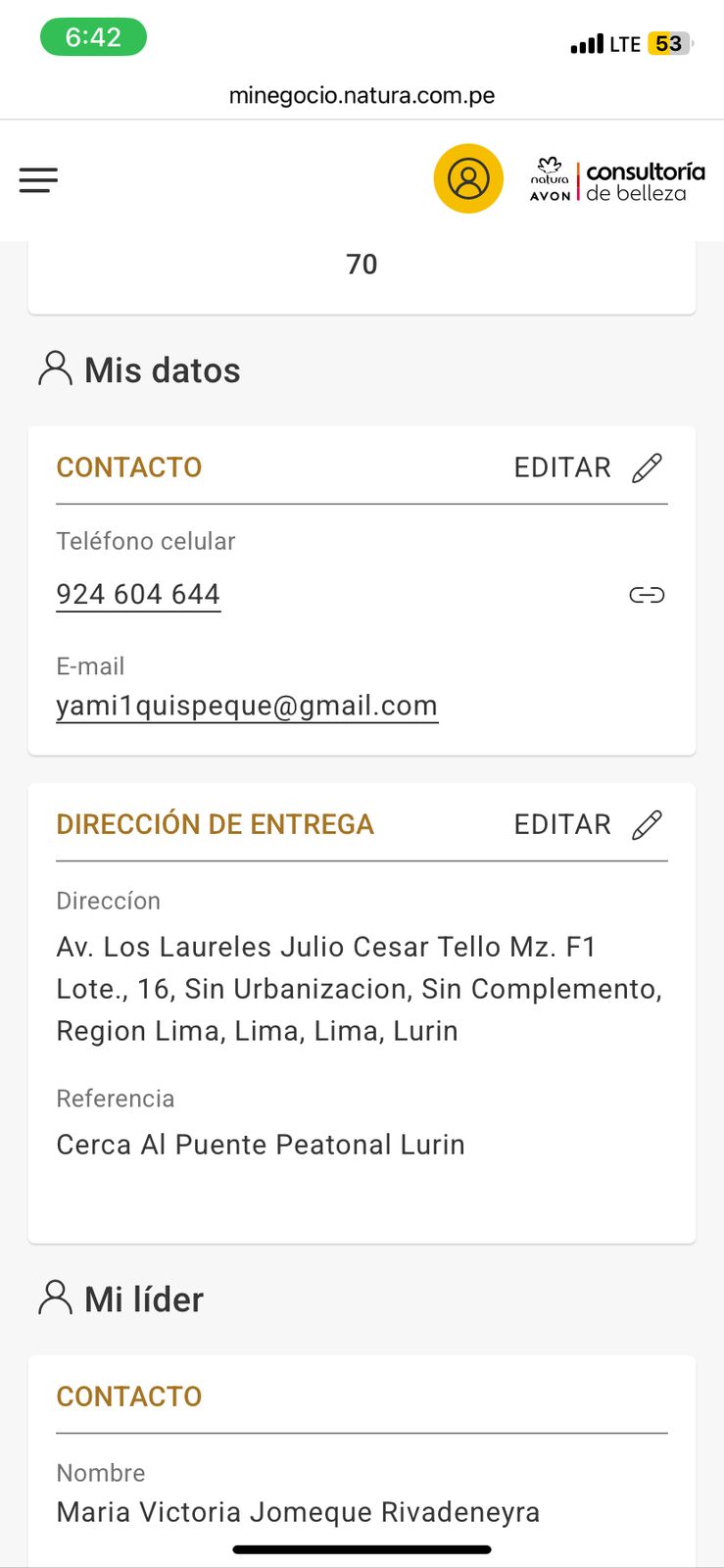The image size is (724, 1568).
Task: Edit the Dirección de entrega section
Action: click(x=589, y=824)
